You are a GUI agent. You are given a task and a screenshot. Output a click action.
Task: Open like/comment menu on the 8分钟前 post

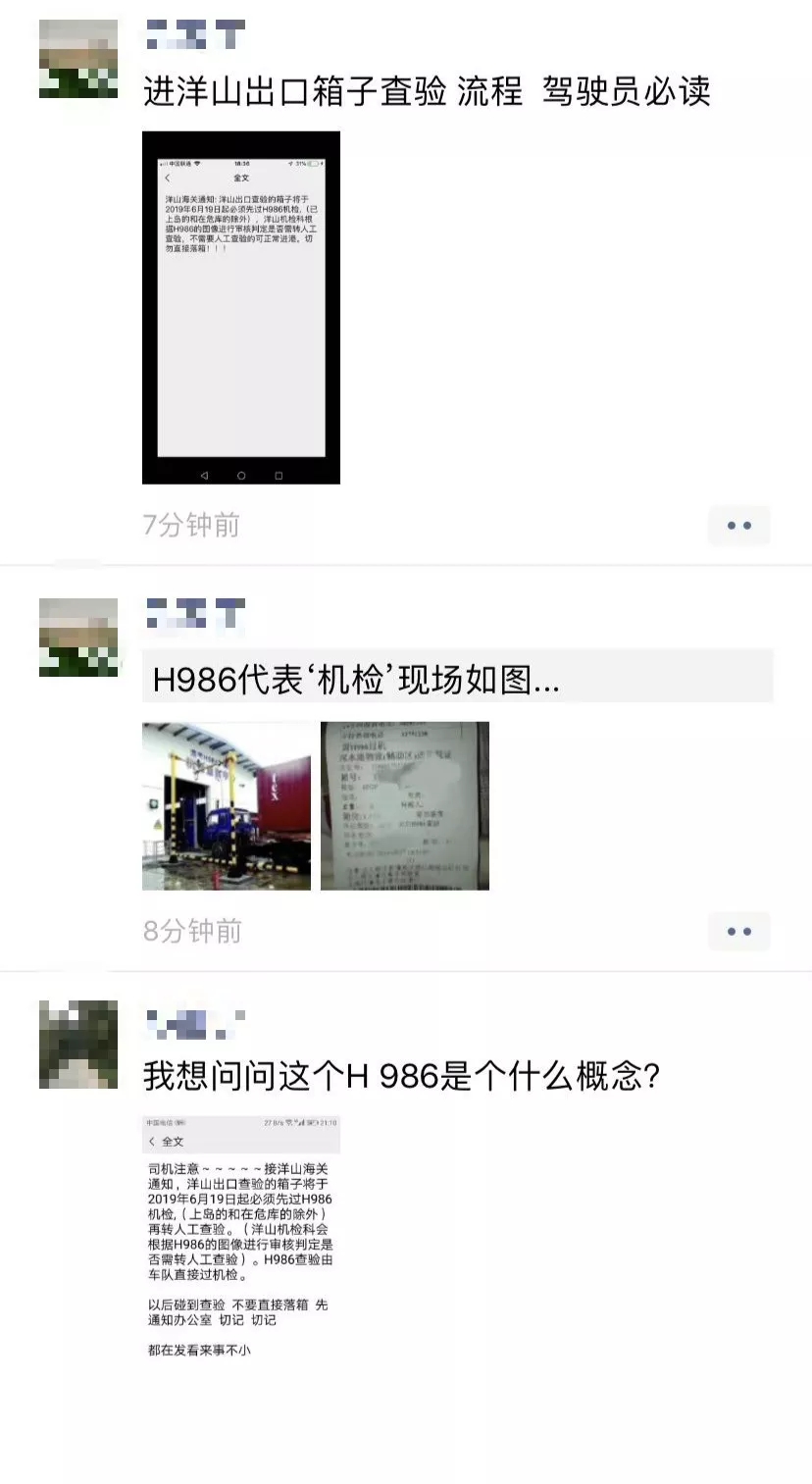point(738,931)
